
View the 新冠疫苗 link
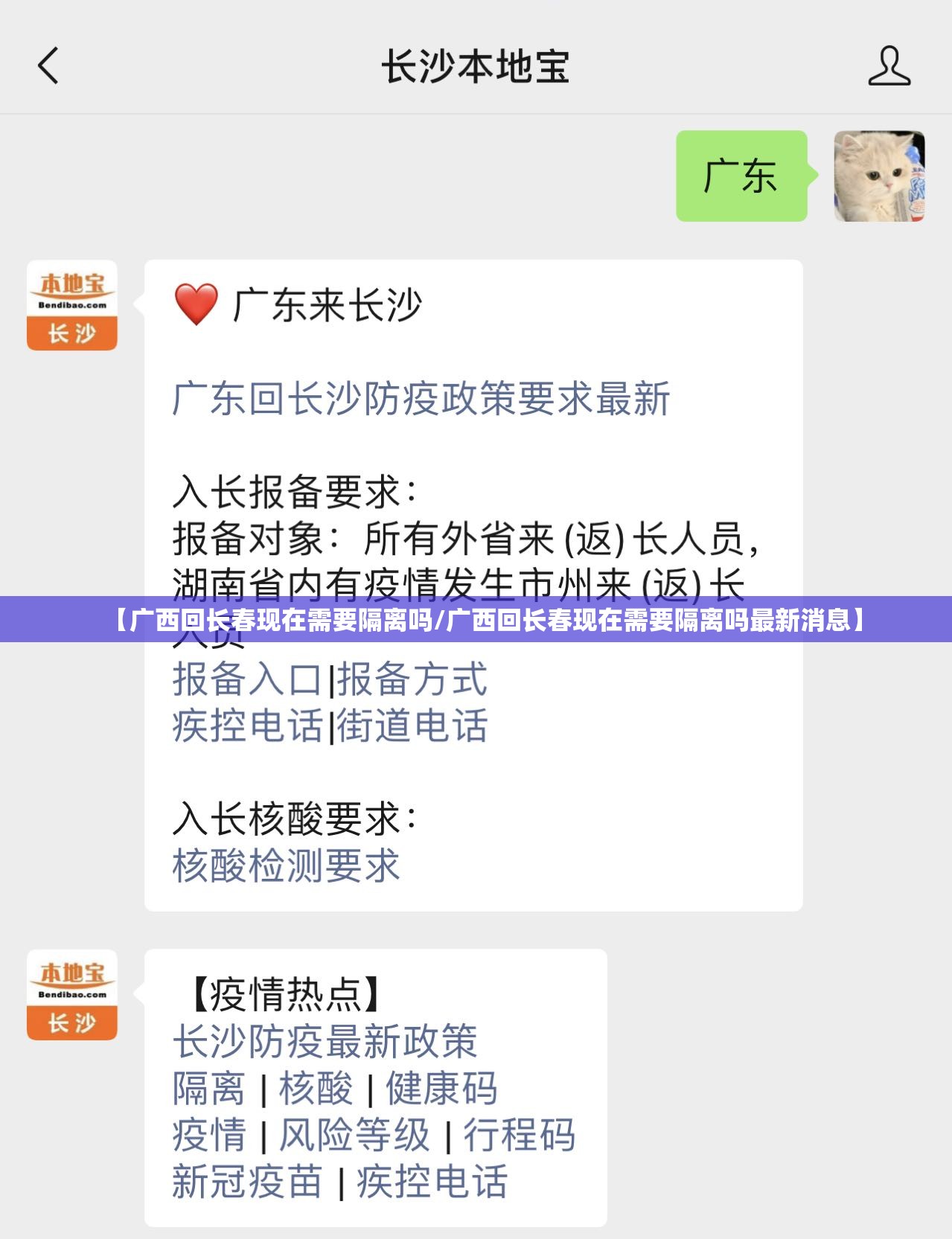point(247,1182)
